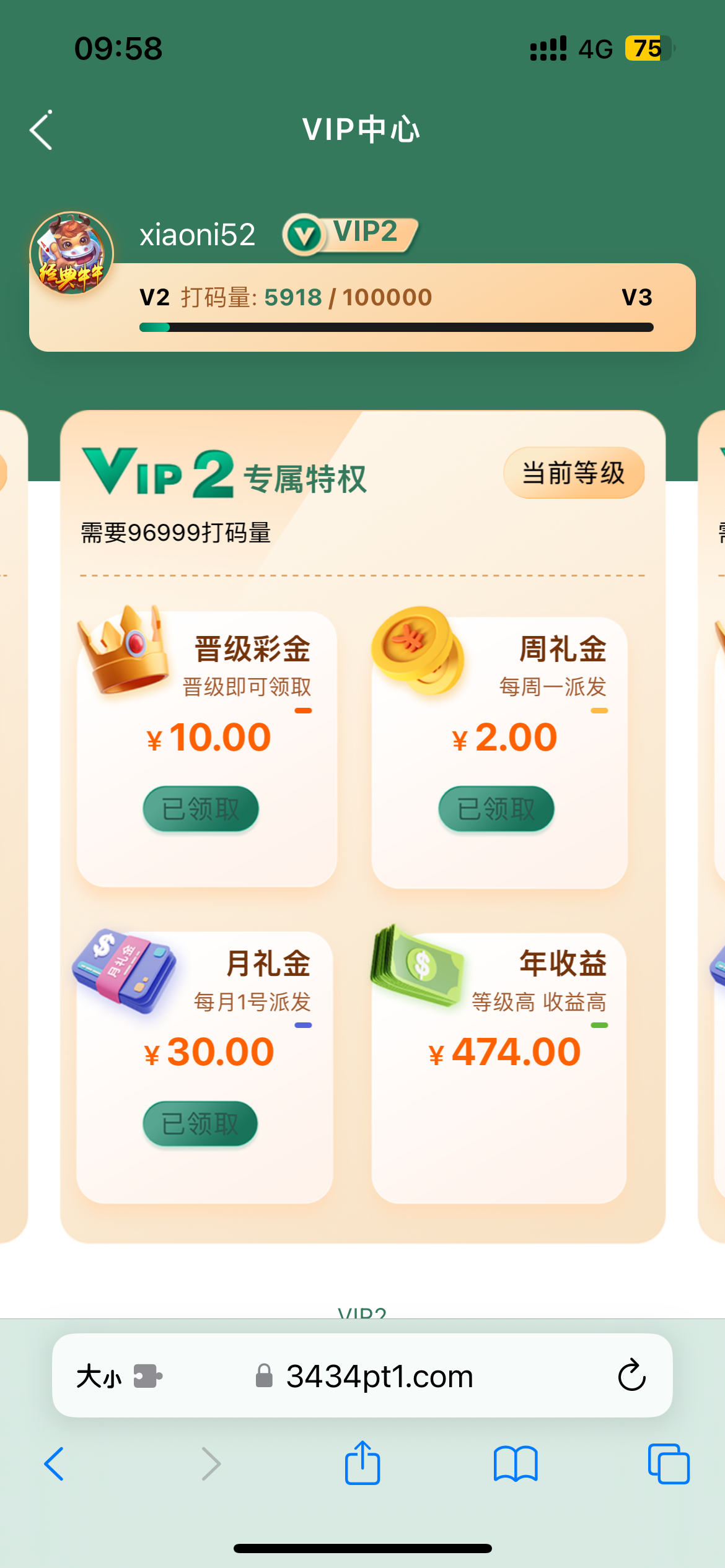The width and height of the screenshot is (725, 1568).
Task: Open the 大小 page settings menu
Action: [x=99, y=1377]
